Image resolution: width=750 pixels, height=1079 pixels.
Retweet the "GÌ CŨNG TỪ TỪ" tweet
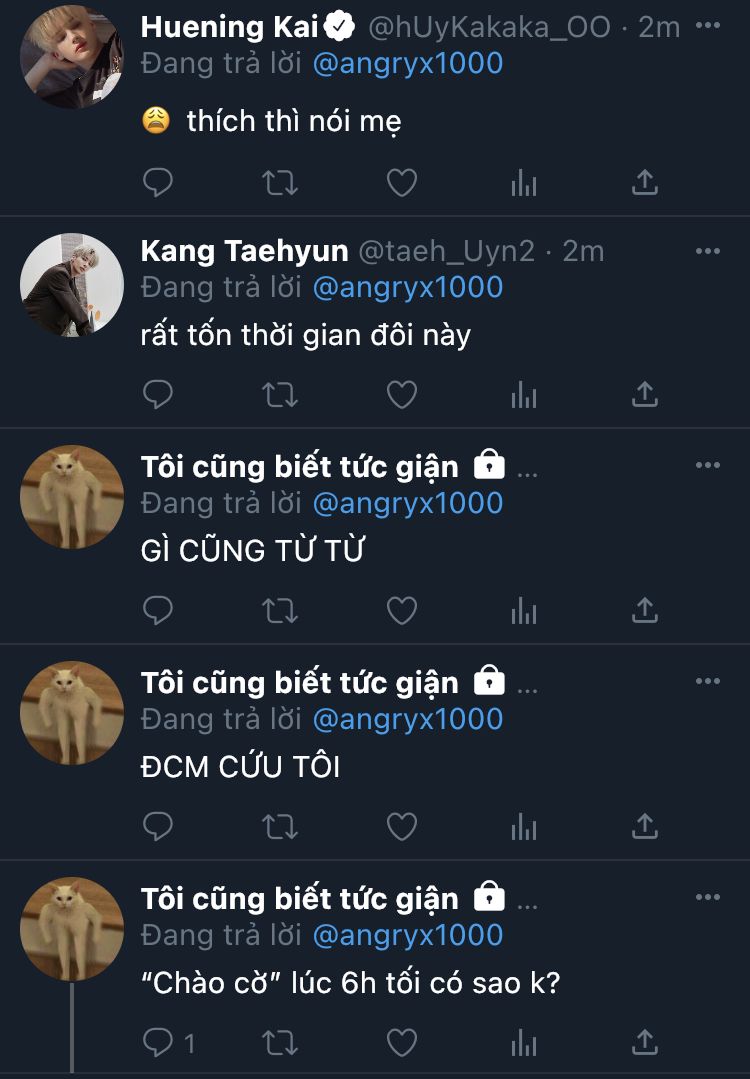(279, 610)
